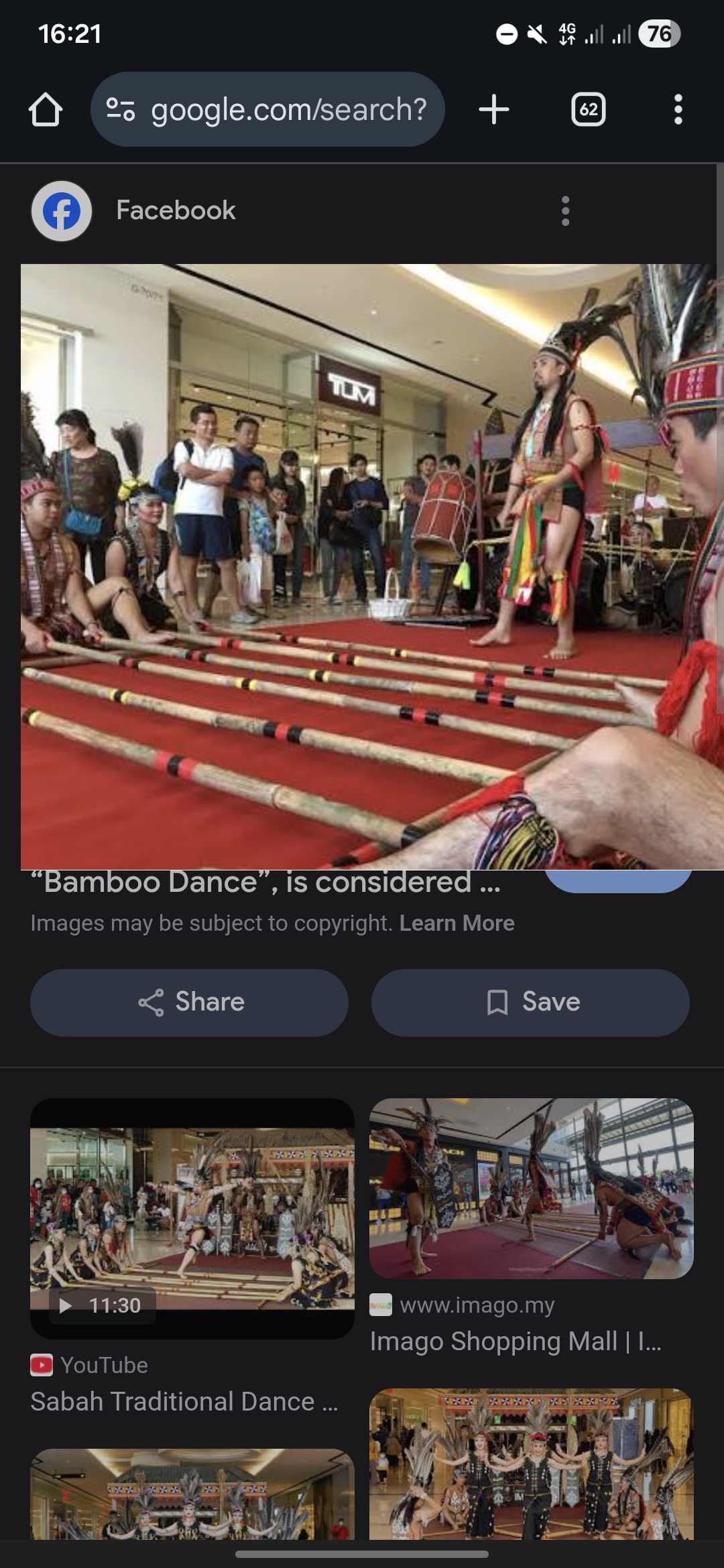Image resolution: width=724 pixels, height=1568 pixels.
Task: Open the Imago Shopping Mall image result
Action: click(x=531, y=1189)
